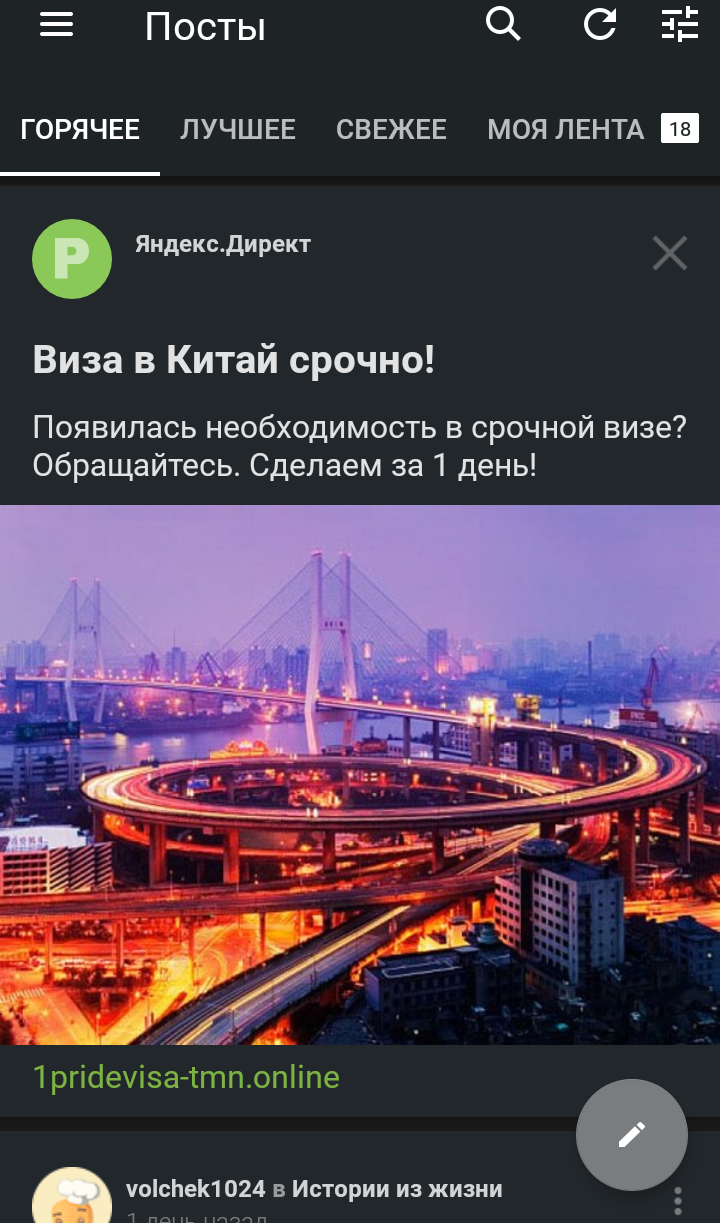Open overflow menu on volchek1024's post
The width and height of the screenshot is (720, 1223).
coord(678,1200)
